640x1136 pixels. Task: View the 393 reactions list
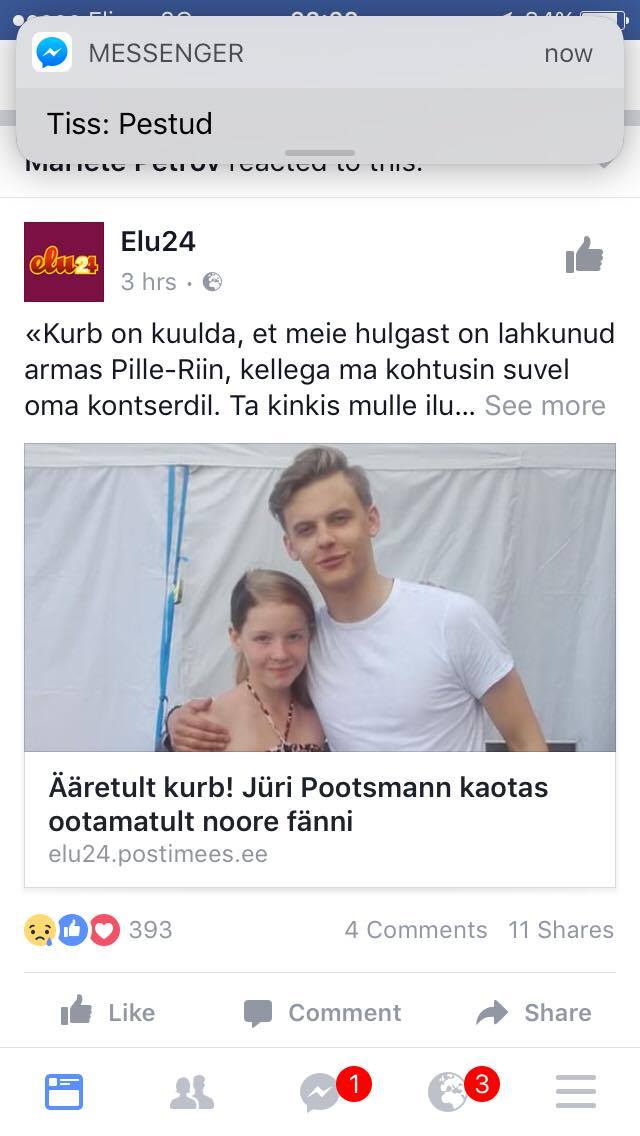(x=99, y=930)
